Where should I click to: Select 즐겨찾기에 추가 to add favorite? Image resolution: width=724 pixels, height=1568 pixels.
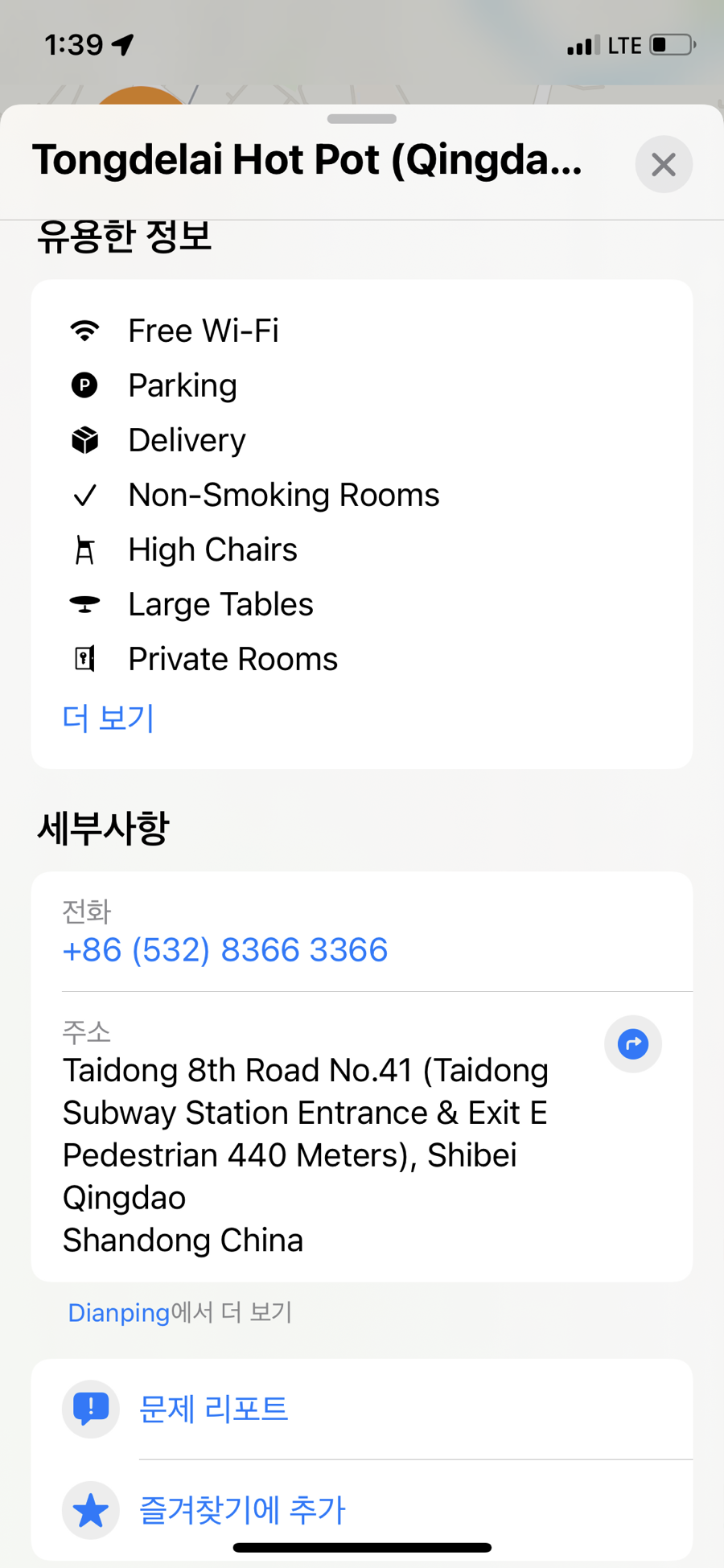tap(362, 1509)
